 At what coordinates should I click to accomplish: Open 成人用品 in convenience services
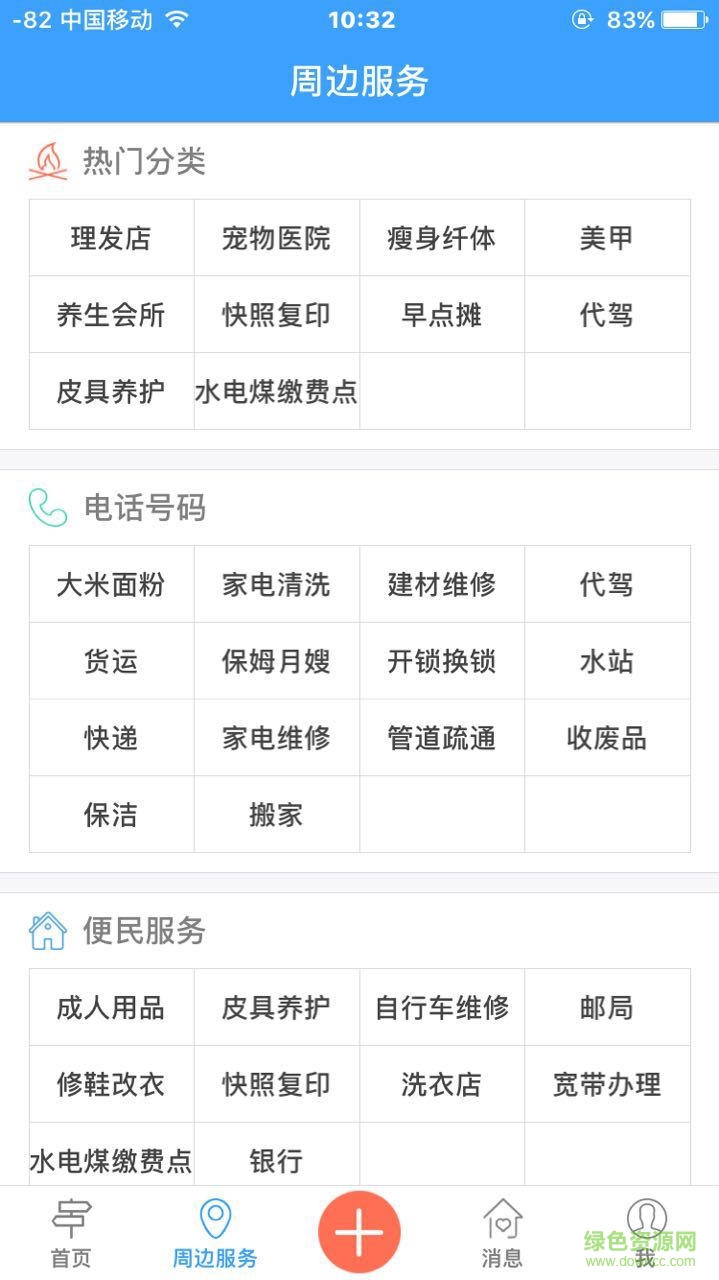coord(111,1007)
